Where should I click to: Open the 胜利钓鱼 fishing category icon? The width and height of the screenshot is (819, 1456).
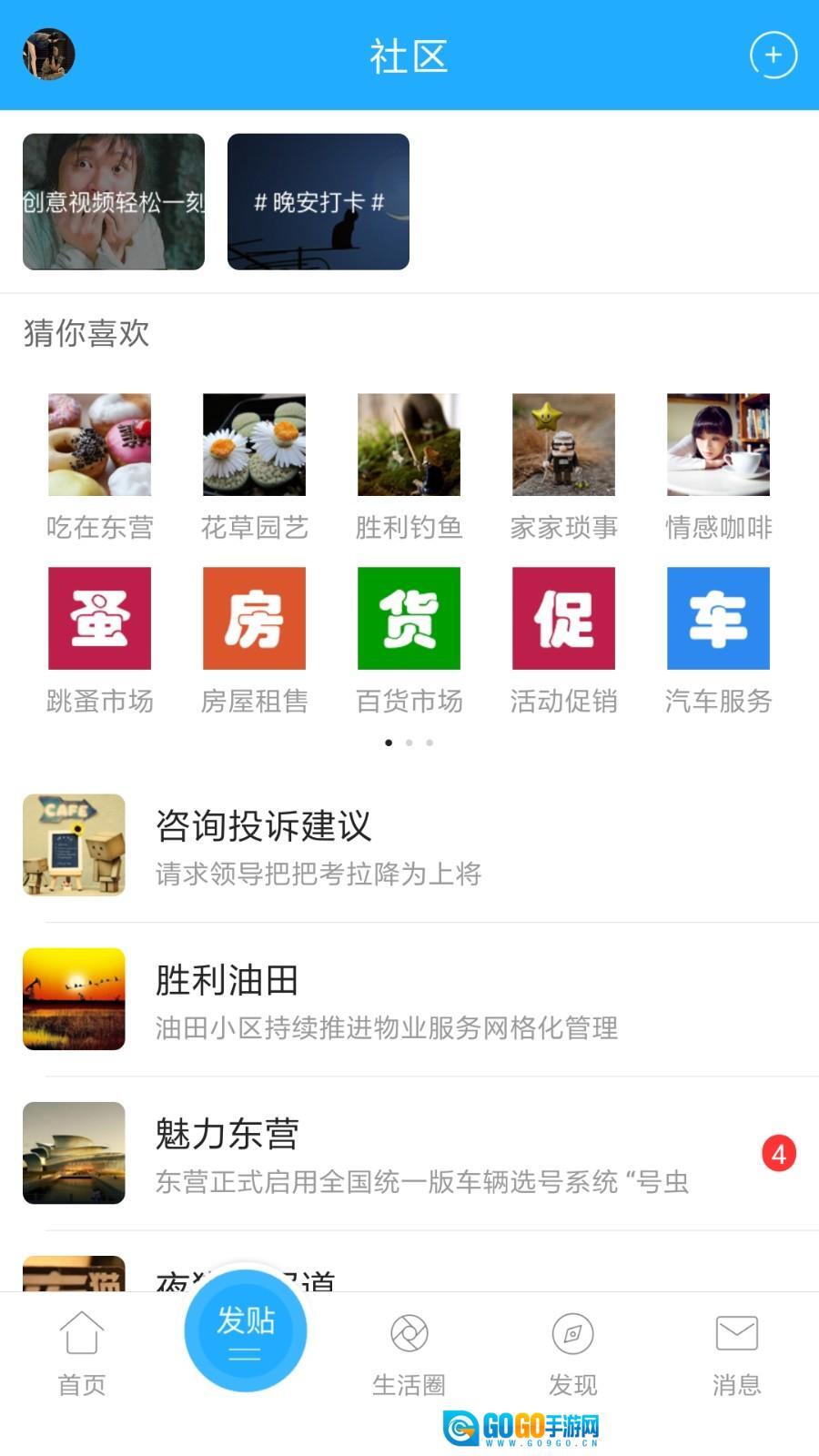(x=409, y=445)
